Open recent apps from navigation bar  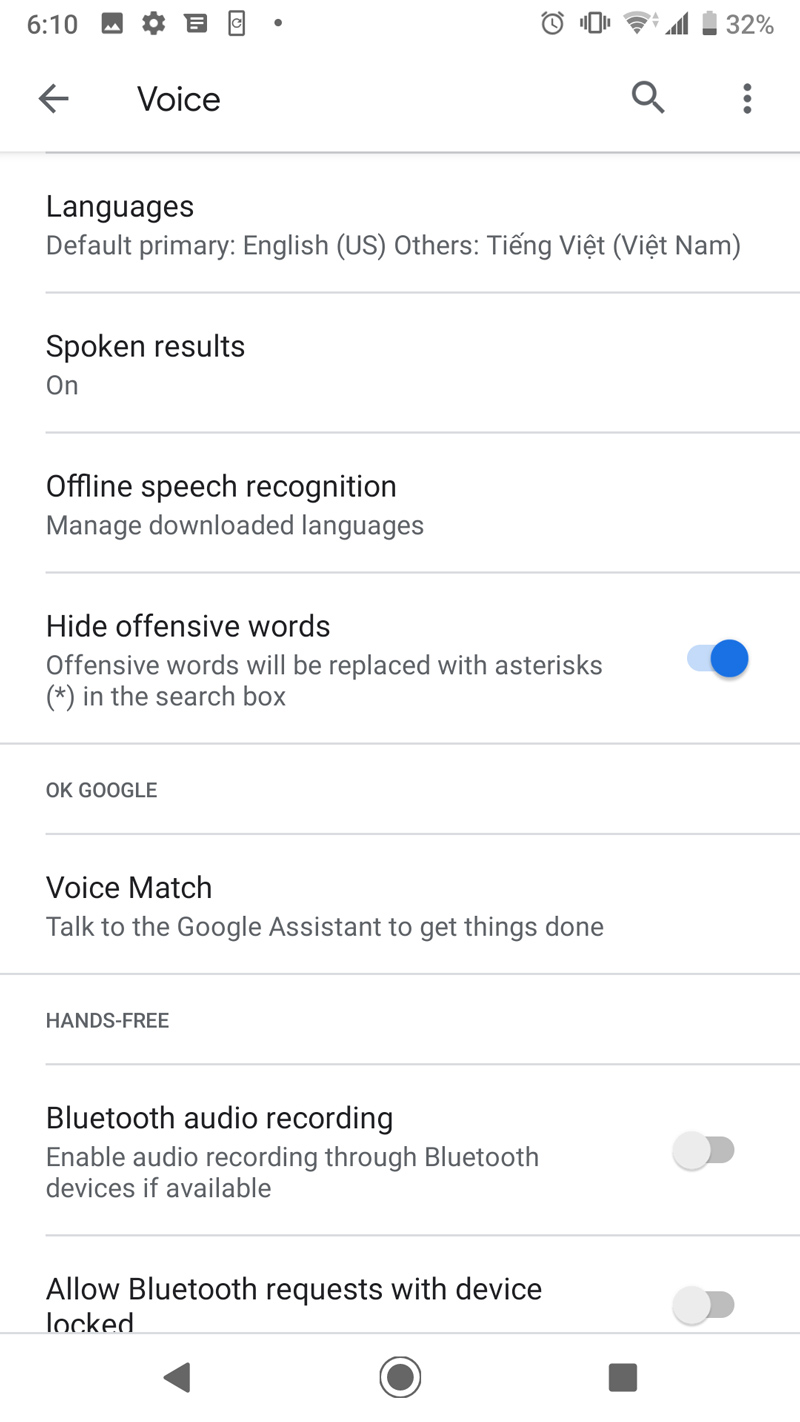point(623,1377)
